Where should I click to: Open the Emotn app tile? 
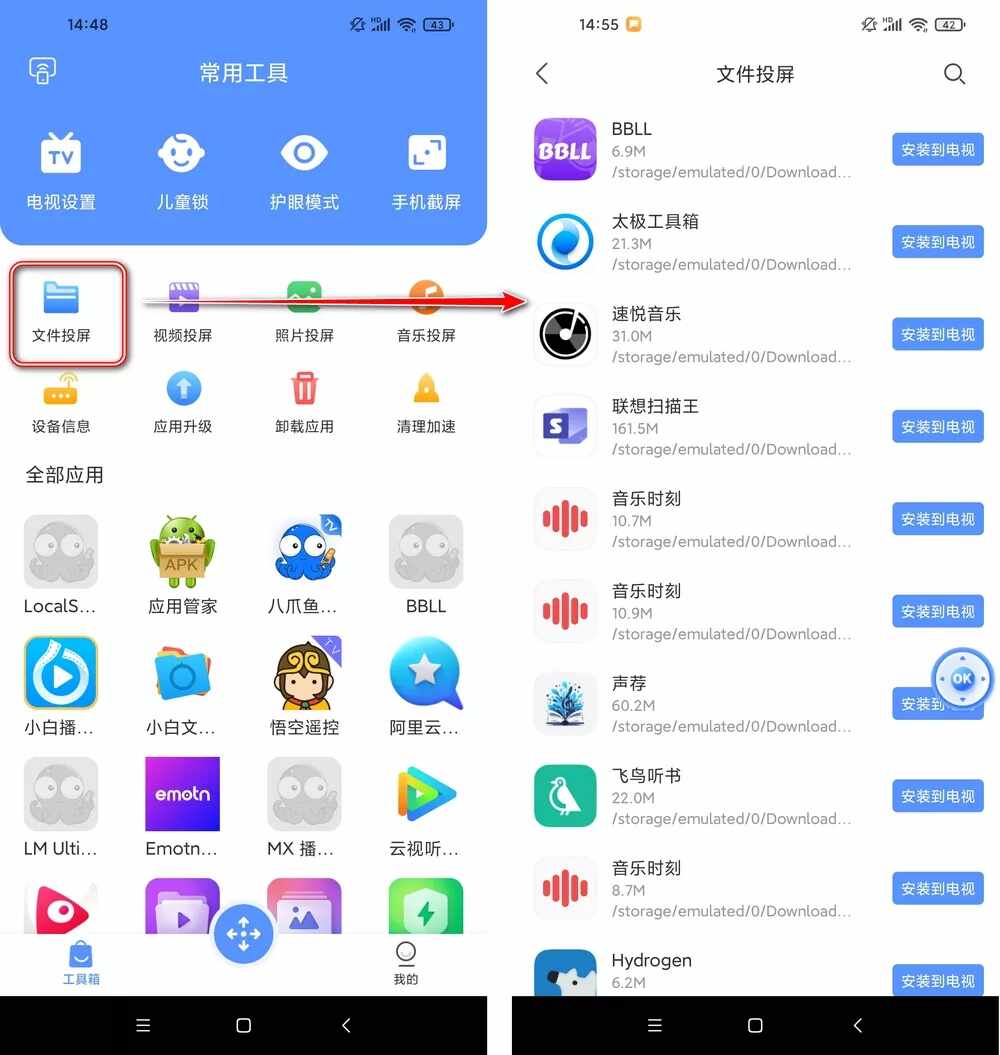pyautogui.click(x=182, y=806)
